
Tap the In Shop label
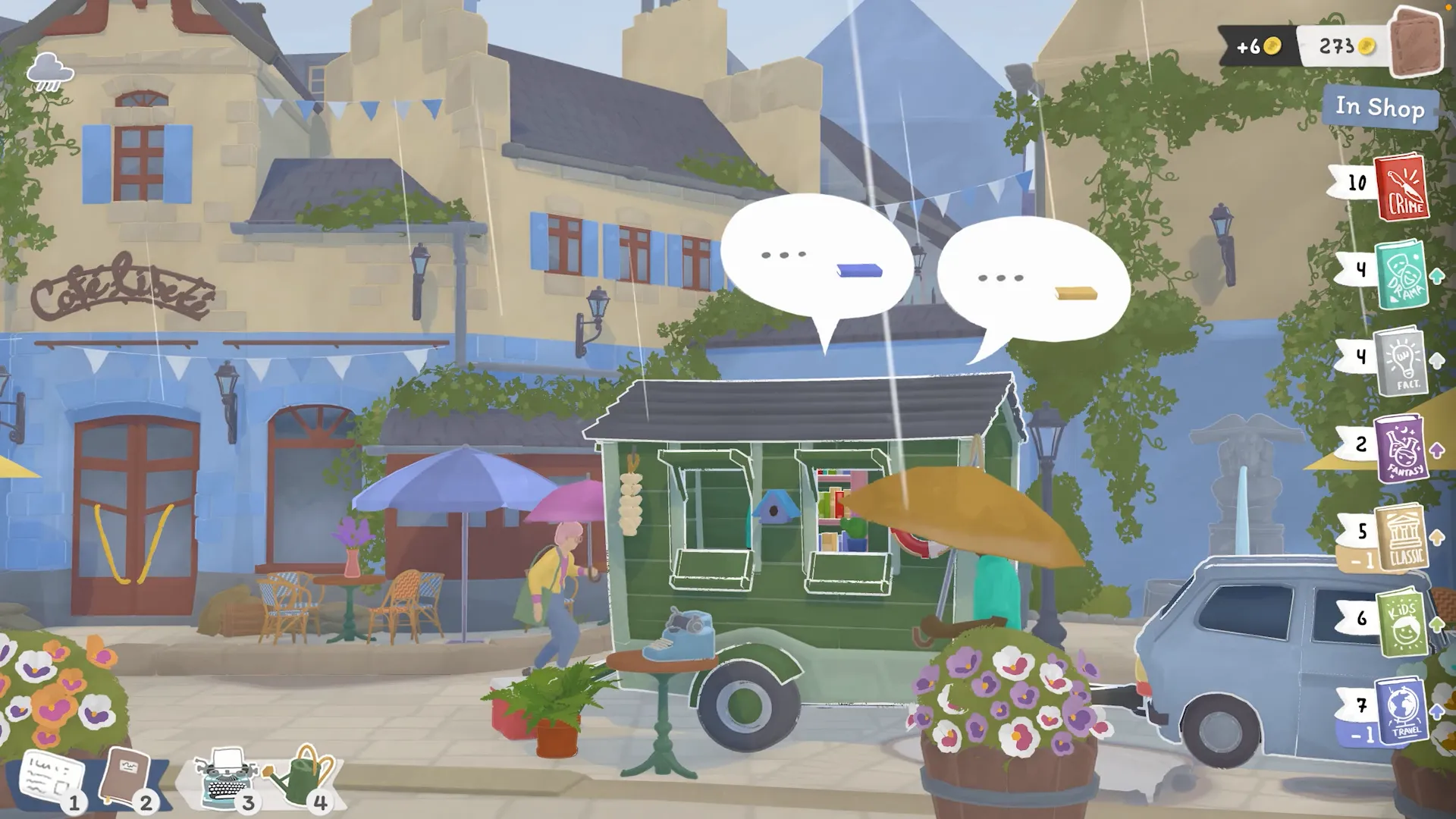coord(1380,108)
